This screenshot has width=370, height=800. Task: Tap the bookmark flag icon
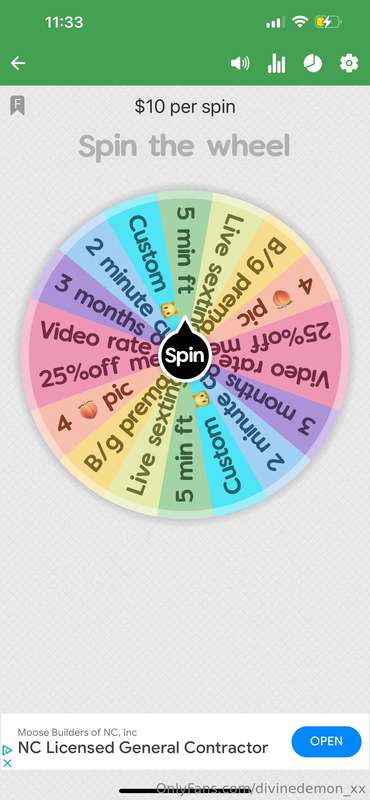click(17, 106)
